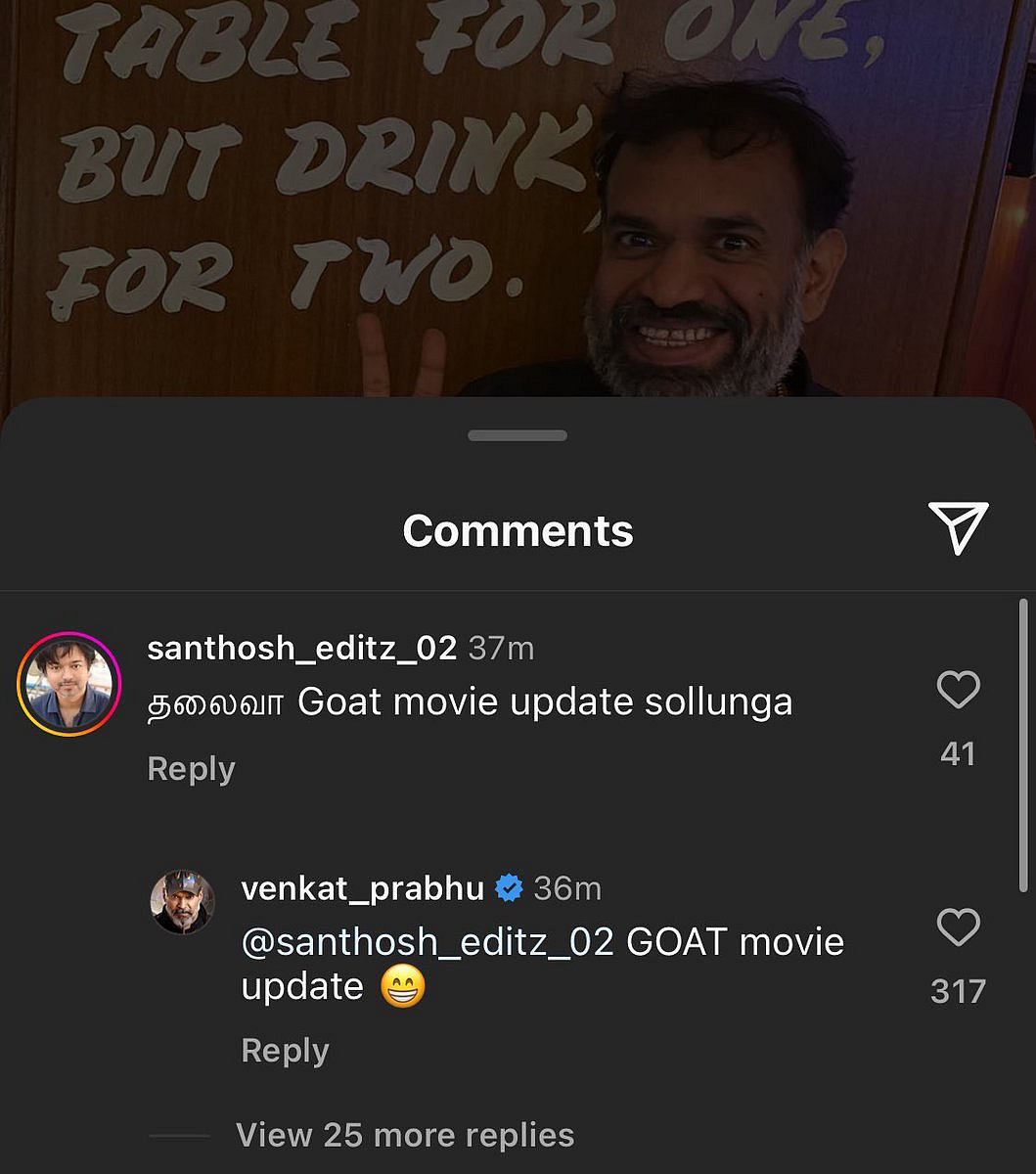Open the venkat_prabhu username link
This screenshot has height=1174, width=1036.
pos(362,888)
